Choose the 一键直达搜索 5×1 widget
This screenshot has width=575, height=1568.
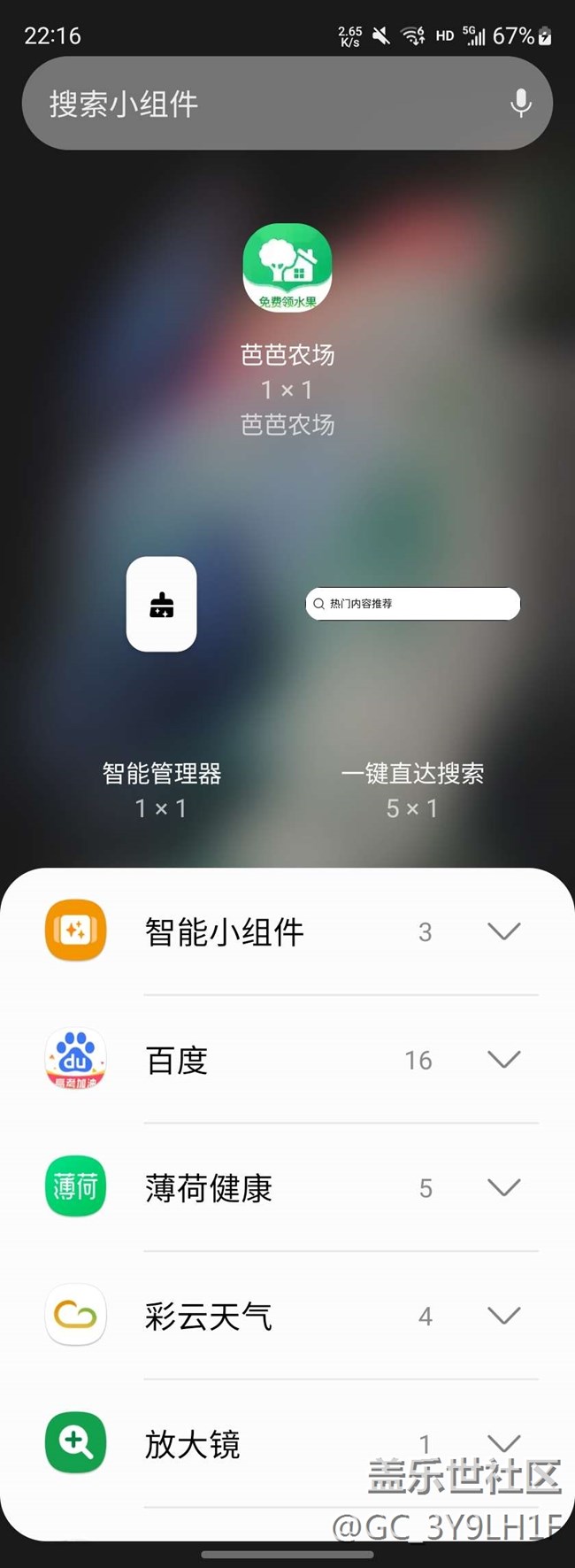pyautogui.click(x=412, y=604)
